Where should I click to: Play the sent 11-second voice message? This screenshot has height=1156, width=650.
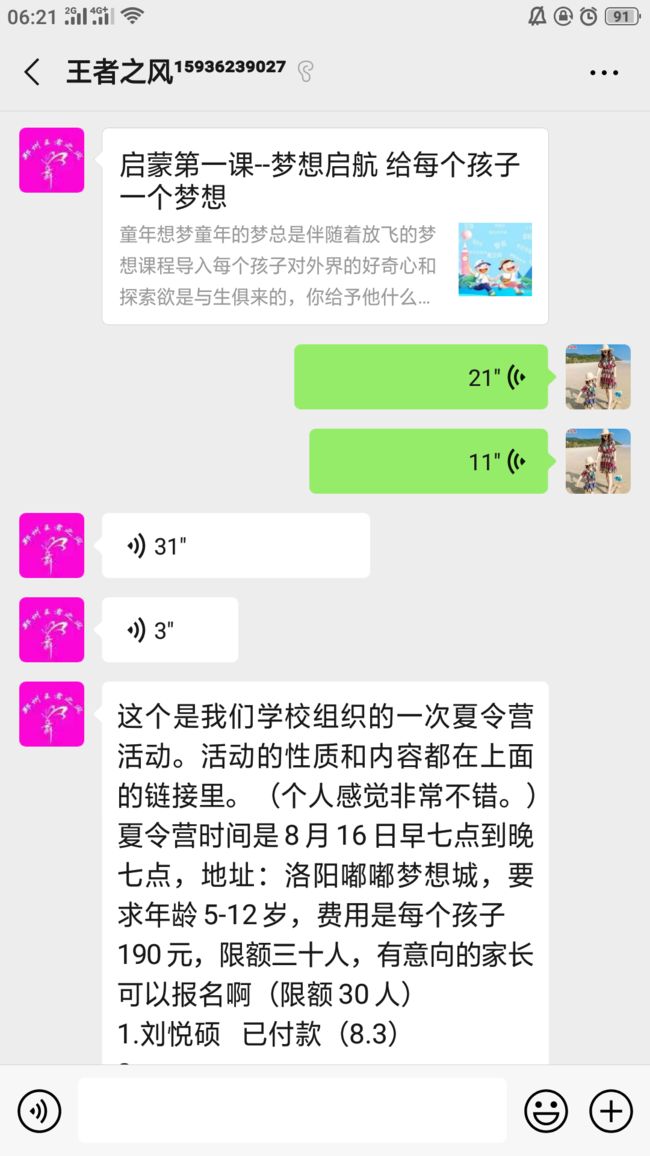click(428, 461)
